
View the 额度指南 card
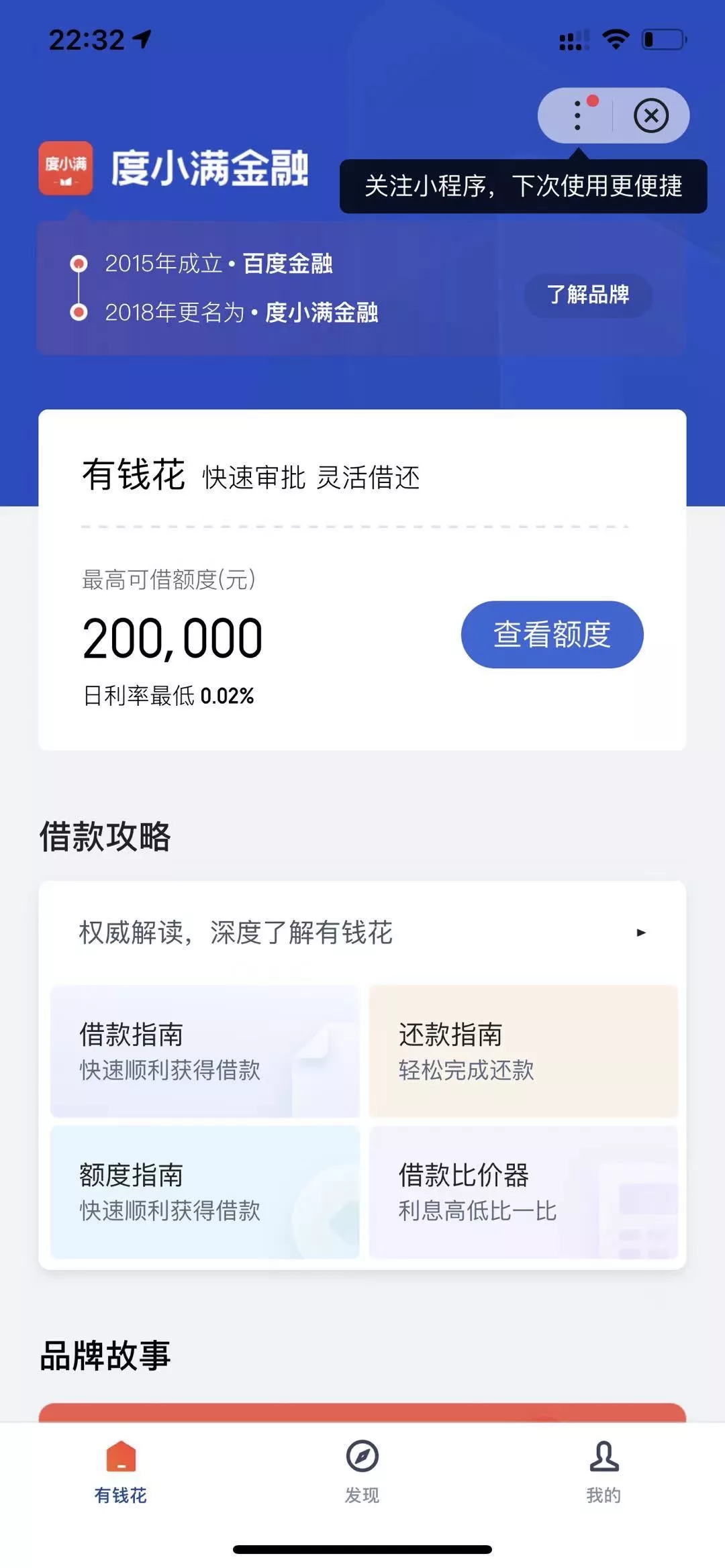(x=205, y=1192)
